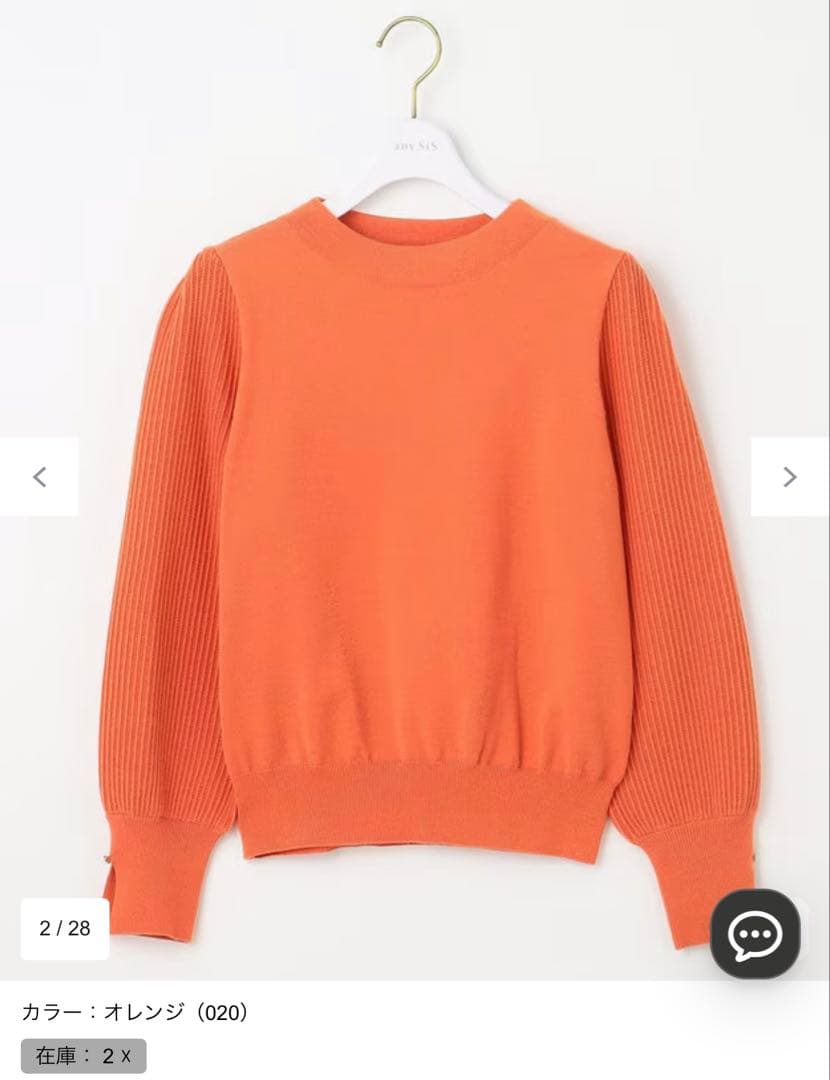Show the previous product photo

pos(39,476)
